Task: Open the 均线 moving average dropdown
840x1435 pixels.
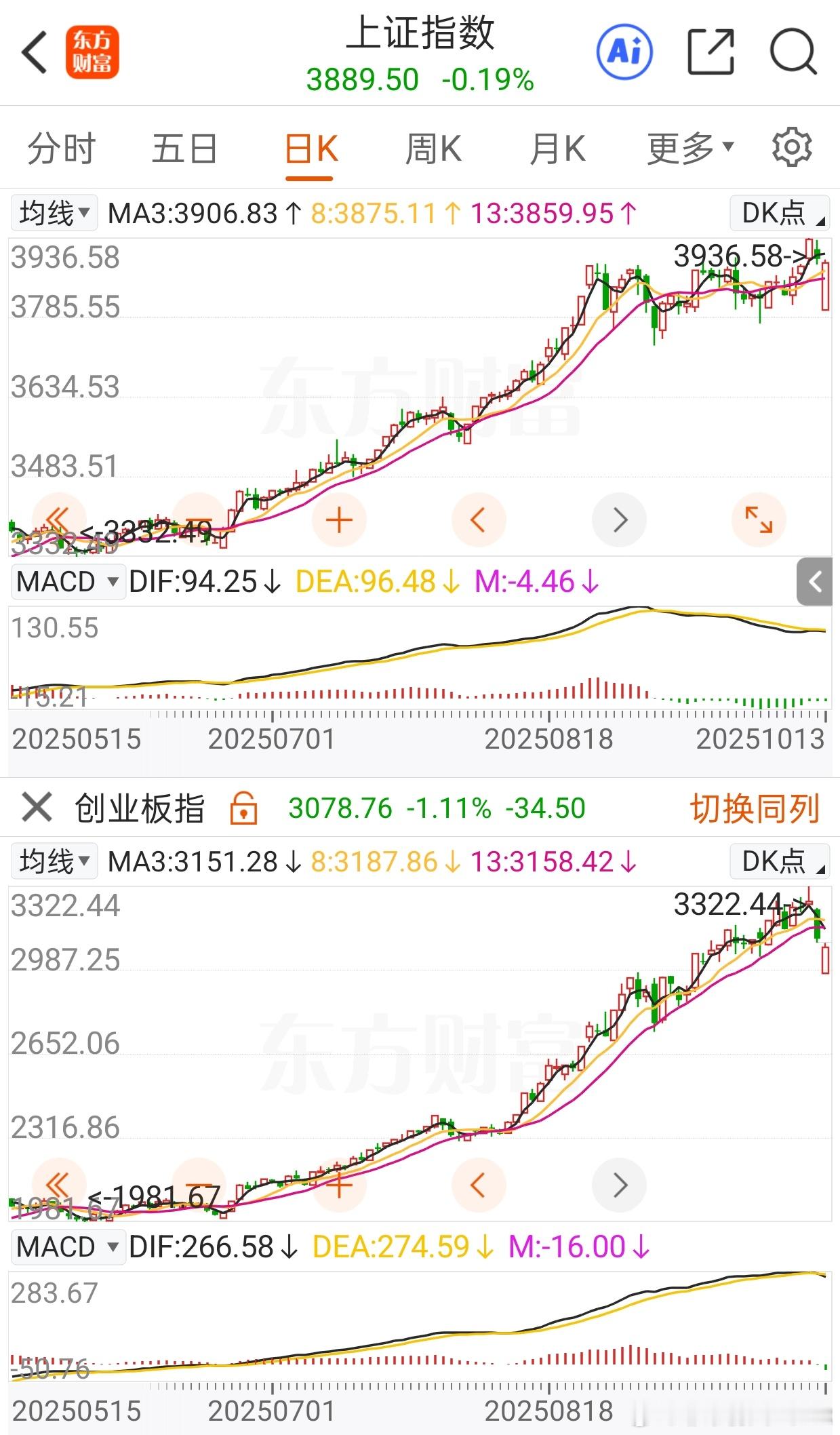Action: pos(54,212)
